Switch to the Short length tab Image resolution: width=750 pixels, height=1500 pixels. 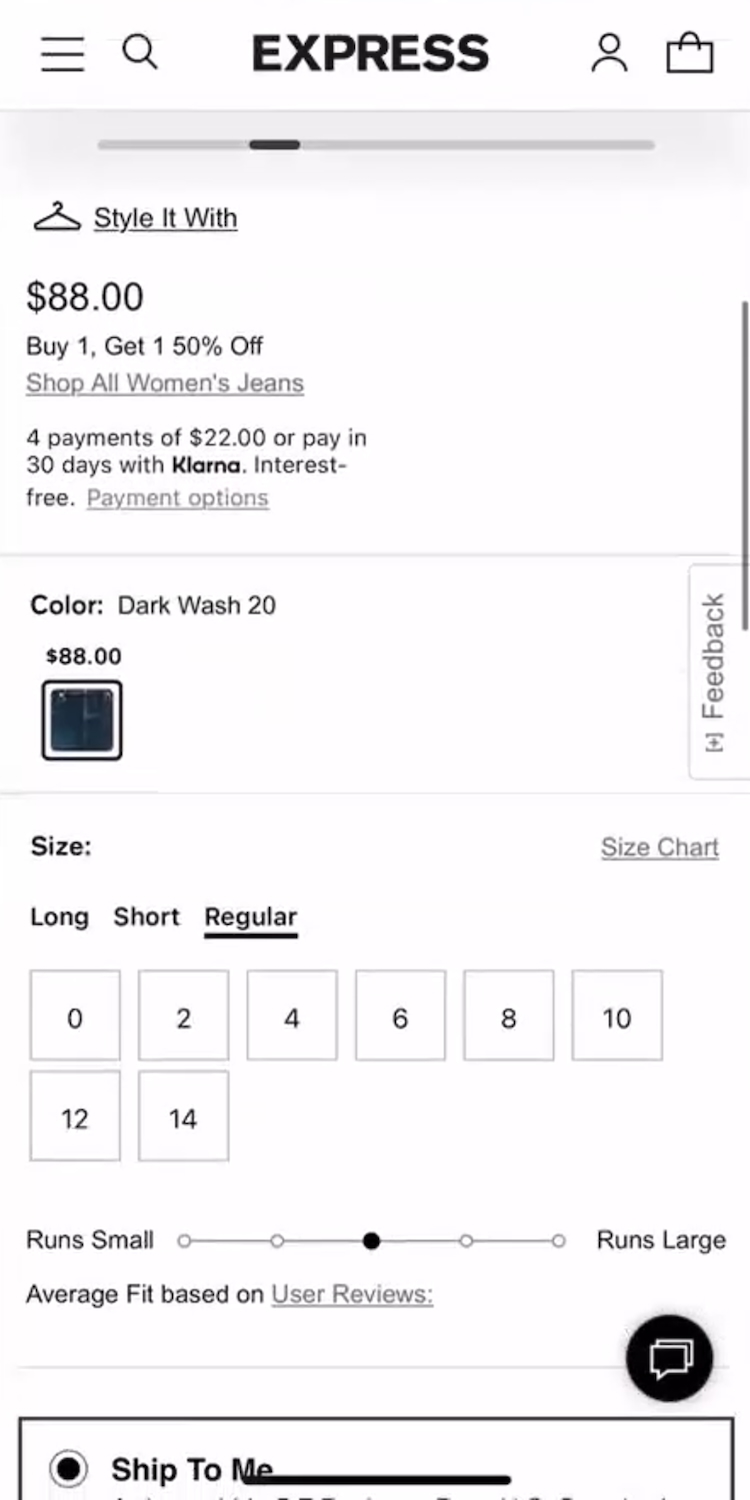tap(146, 917)
